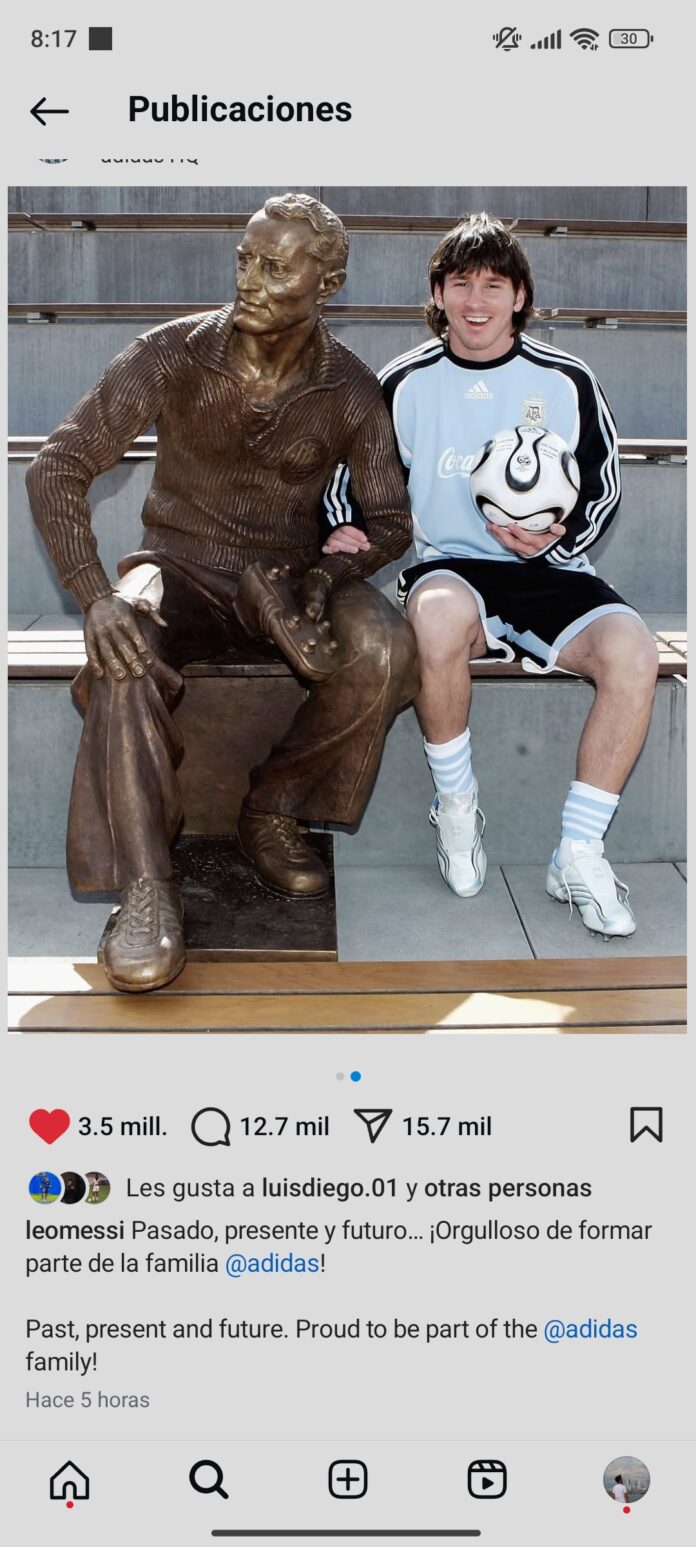Create a new post with plus icon
Viewport: 696px width, 1547px height.
(347, 1479)
